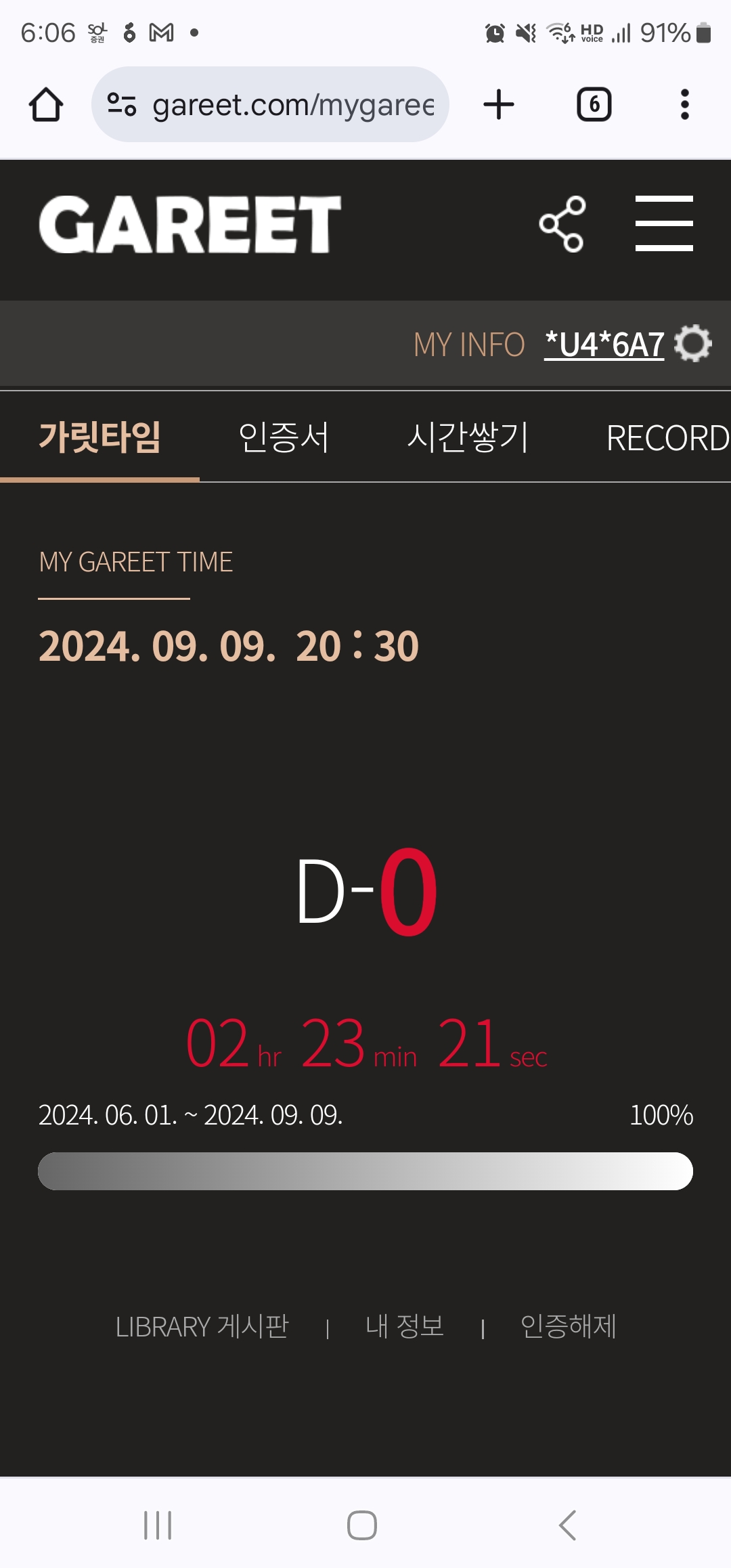Viewport: 731px width, 1568px height.
Task: Open the LIBRARY 게시판 link
Action: [202, 1326]
